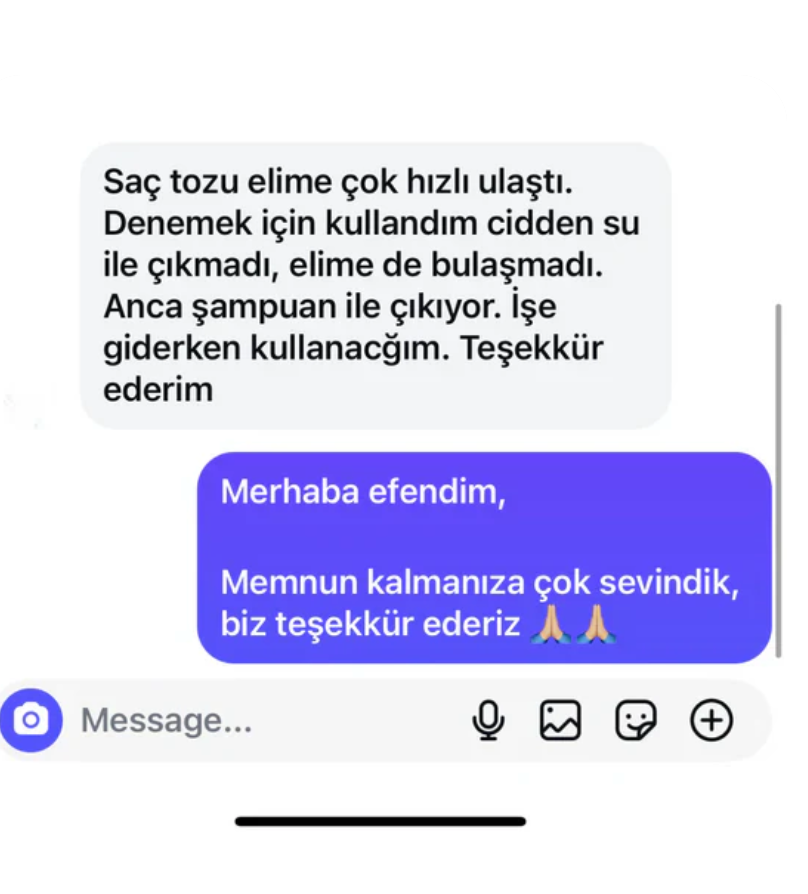The height and width of the screenshot is (894, 808).
Task: Open the photo gallery picker
Action: (560, 720)
